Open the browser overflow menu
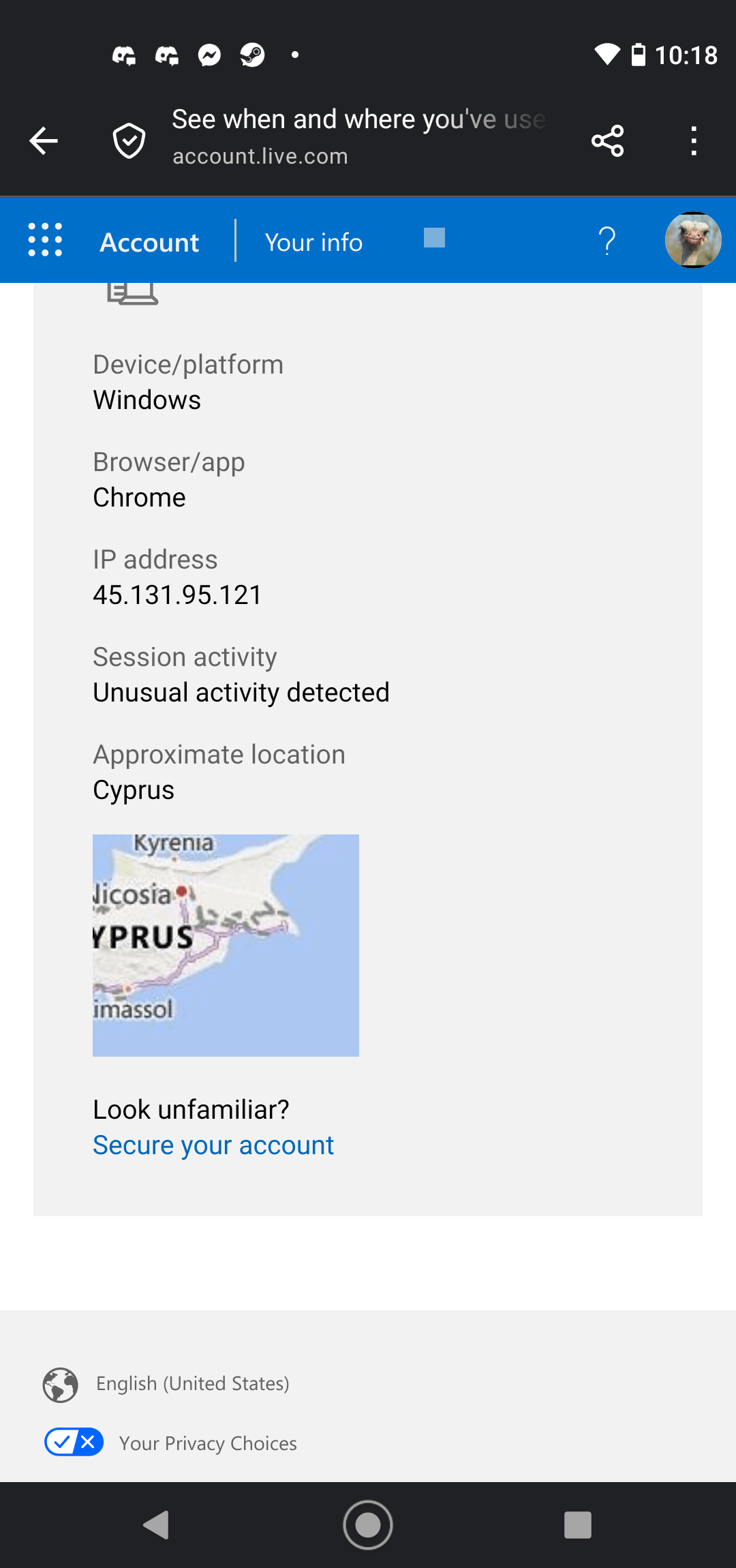736x1568 pixels. (693, 141)
